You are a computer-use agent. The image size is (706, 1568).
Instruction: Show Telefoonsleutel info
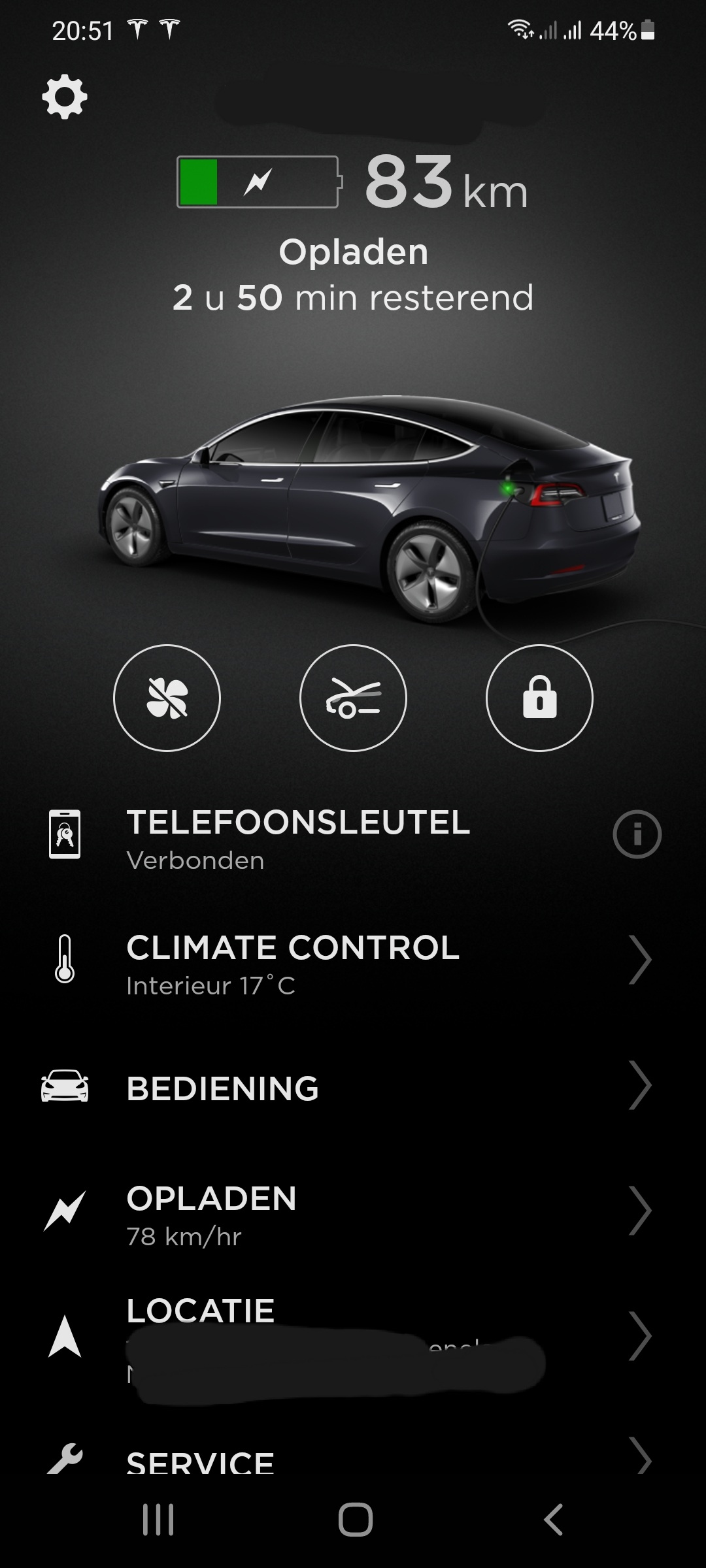[637, 834]
